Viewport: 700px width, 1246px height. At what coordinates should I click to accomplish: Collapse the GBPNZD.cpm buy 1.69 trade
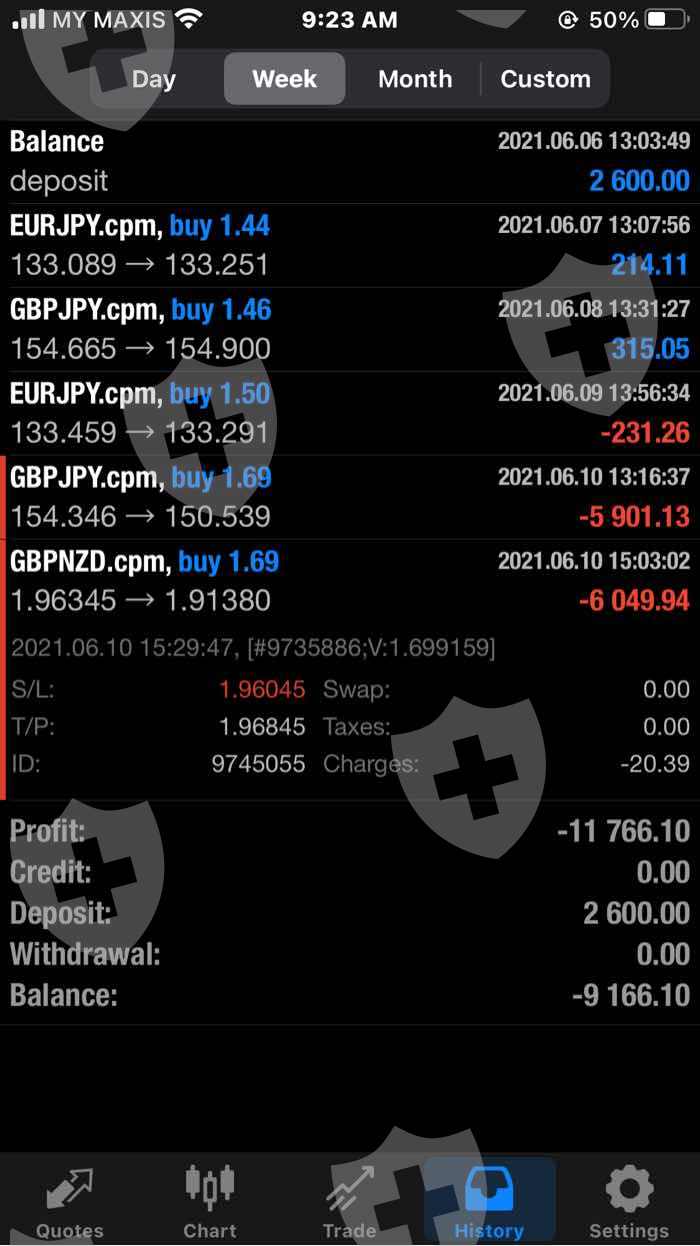coord(350,581)
